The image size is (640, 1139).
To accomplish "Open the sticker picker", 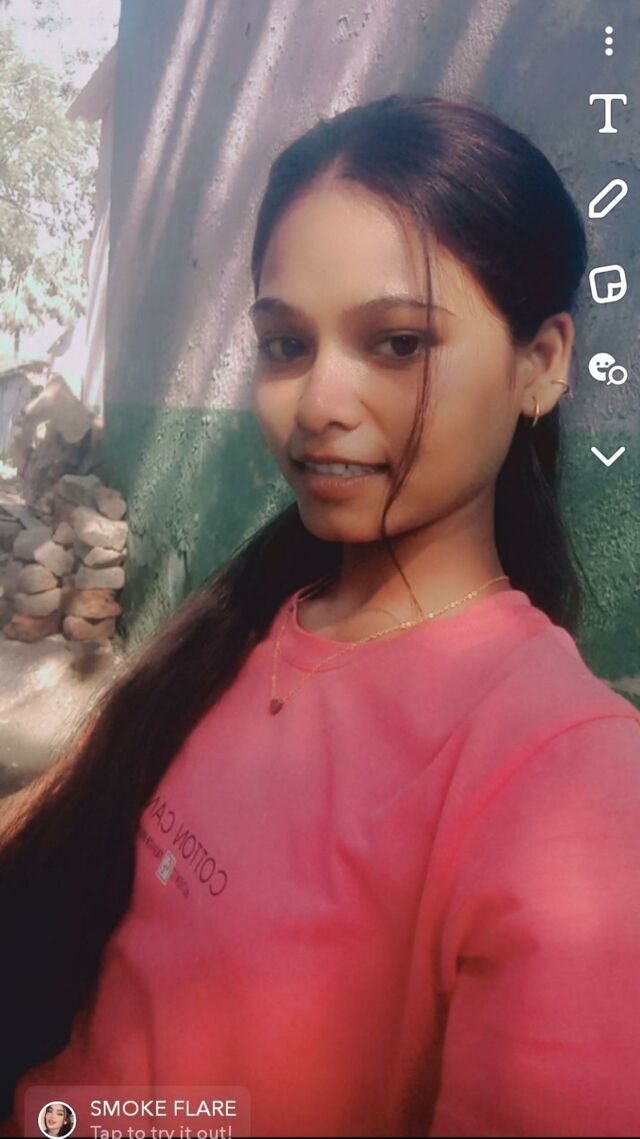I will pos(608,284).
